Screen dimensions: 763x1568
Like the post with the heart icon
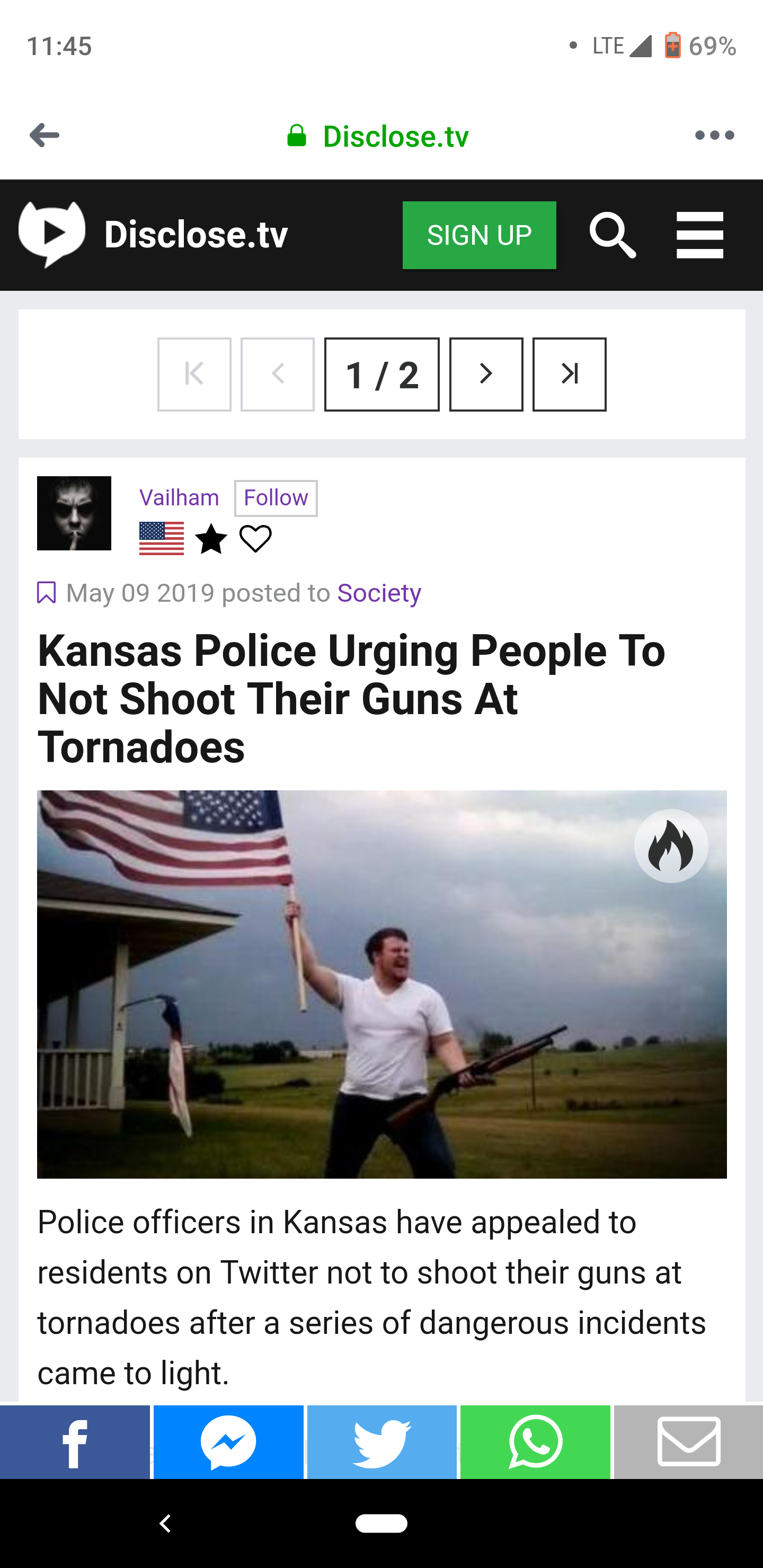255,539
